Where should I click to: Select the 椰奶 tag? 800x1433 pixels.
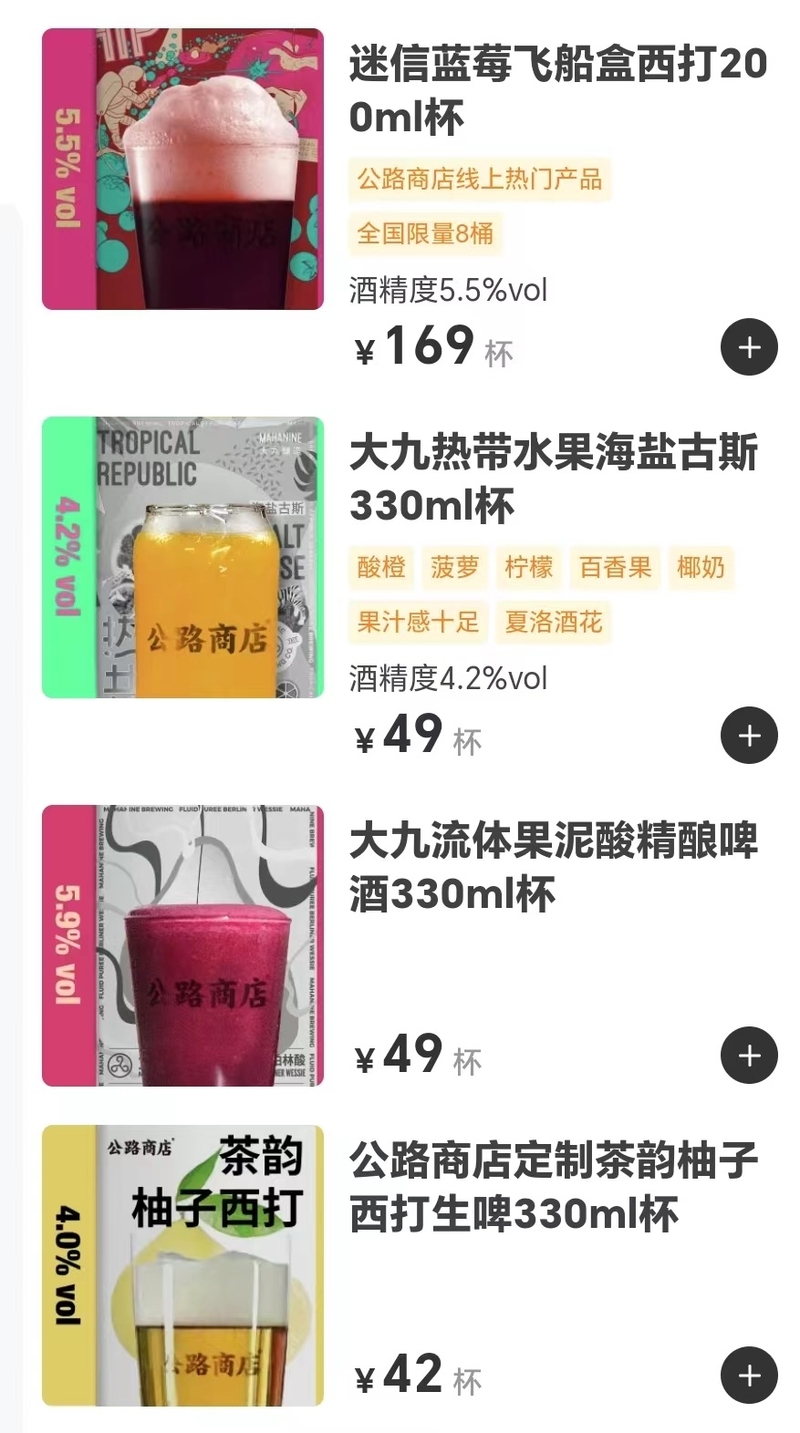pyautogui.click(x=701, y=568)
